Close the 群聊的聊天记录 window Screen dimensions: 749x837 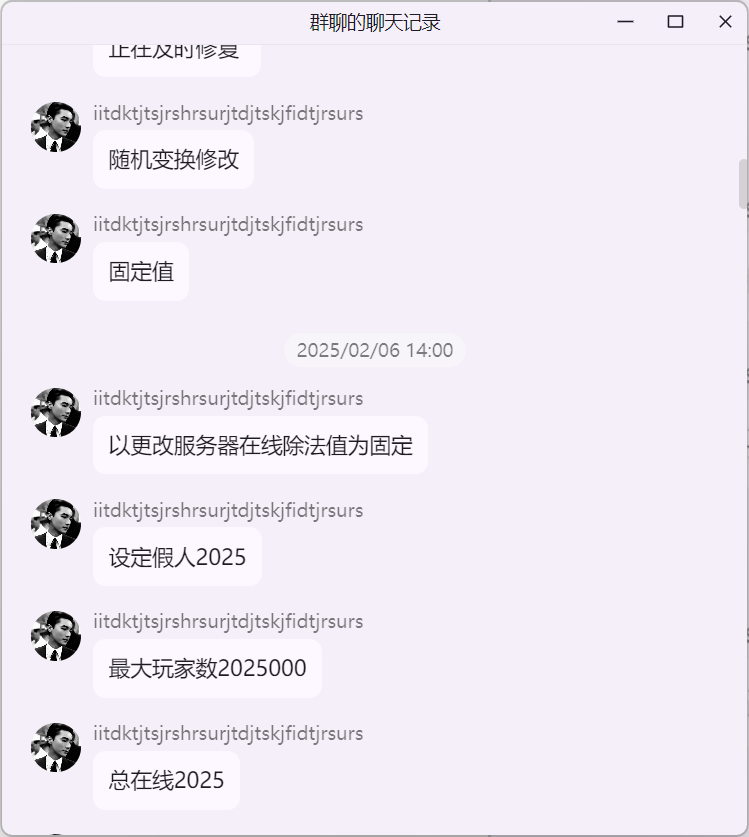725,22
